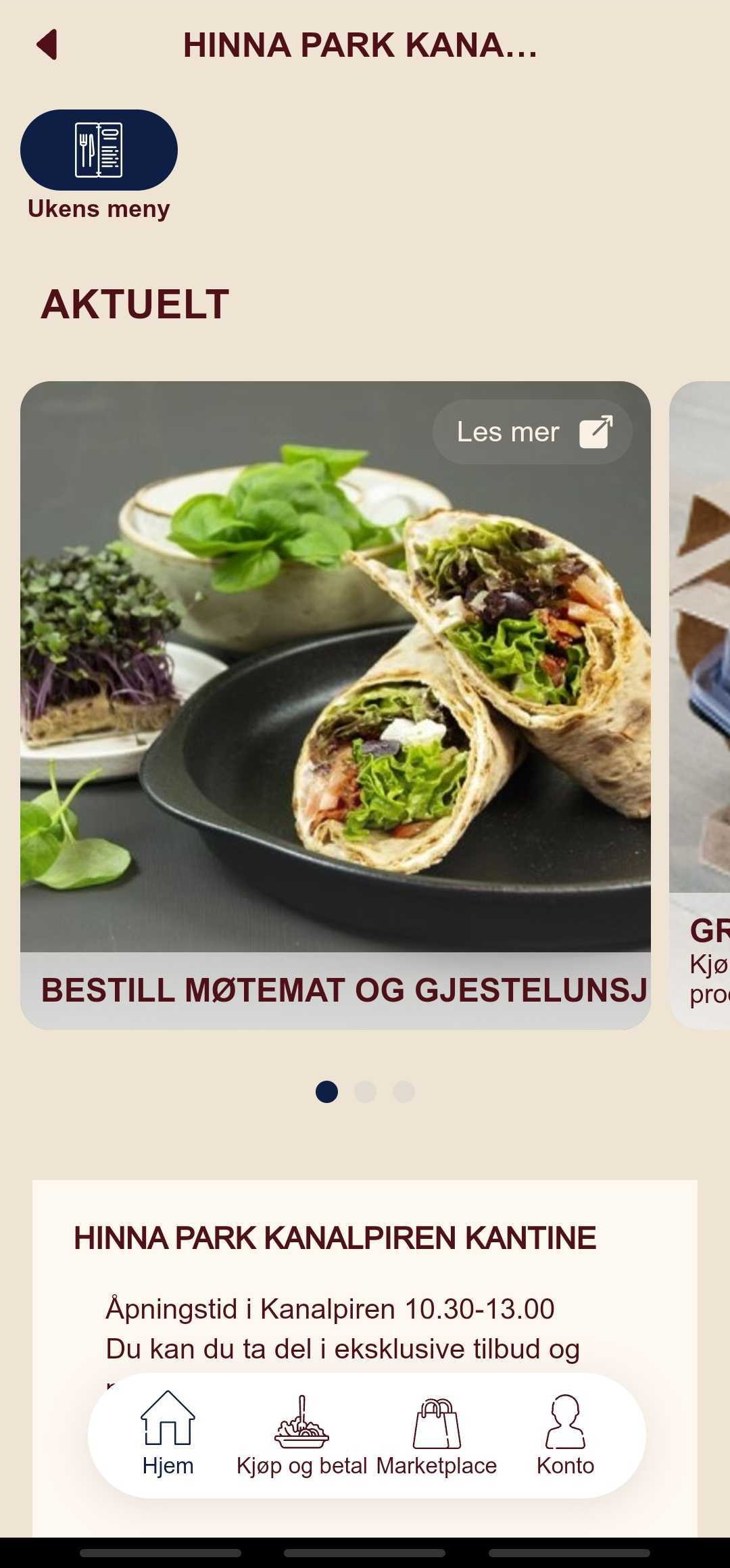The width and height of the screenshot is (730, 1568).
Task: Open Ukens meny
Action: click(99, 150)
